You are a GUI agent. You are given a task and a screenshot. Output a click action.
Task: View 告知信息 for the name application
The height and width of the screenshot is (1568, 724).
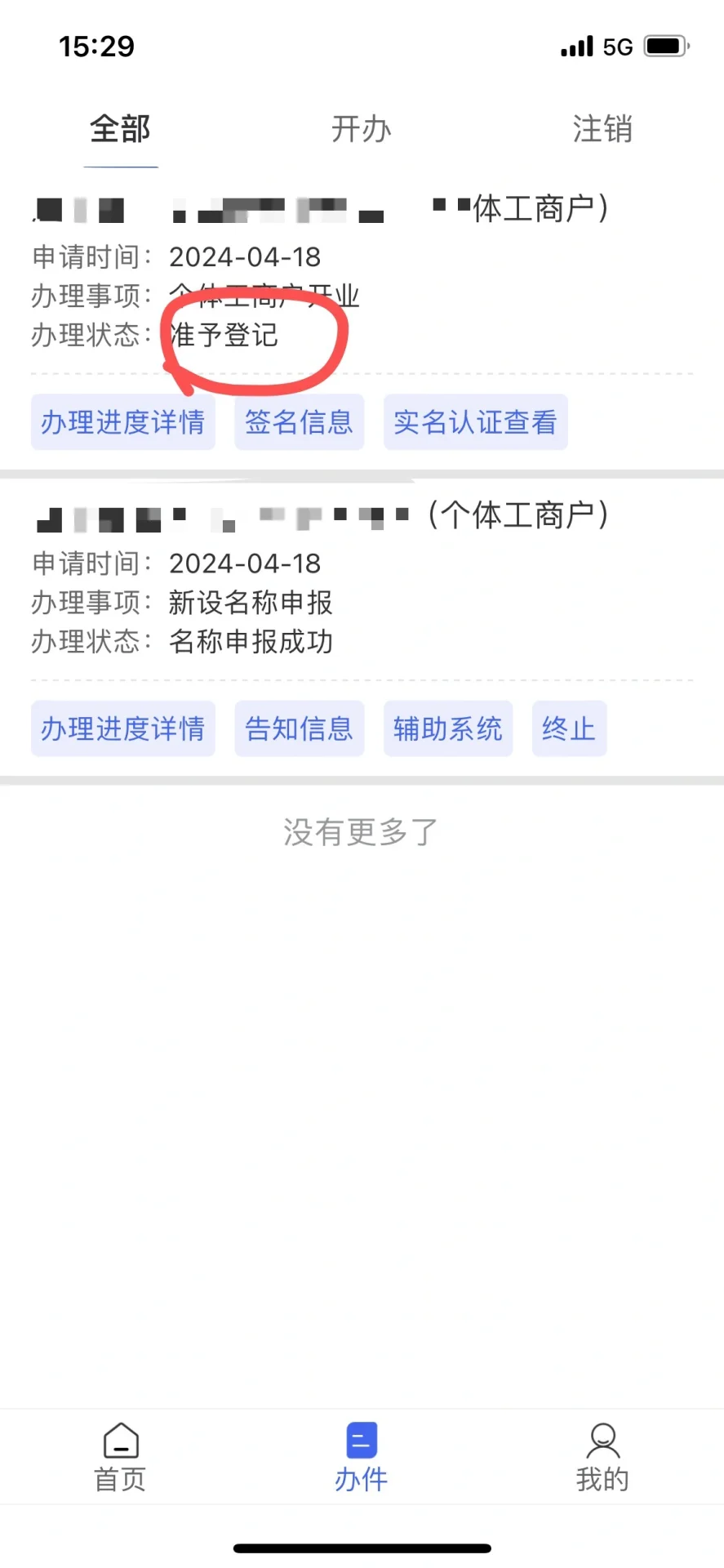tap(299, 728)
